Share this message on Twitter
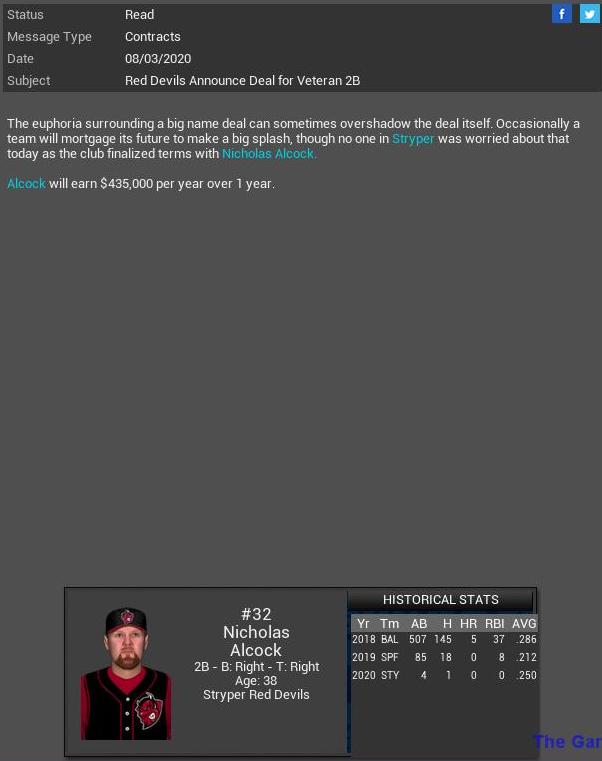This screenshot has width=602, height=761. coord(589,14)
